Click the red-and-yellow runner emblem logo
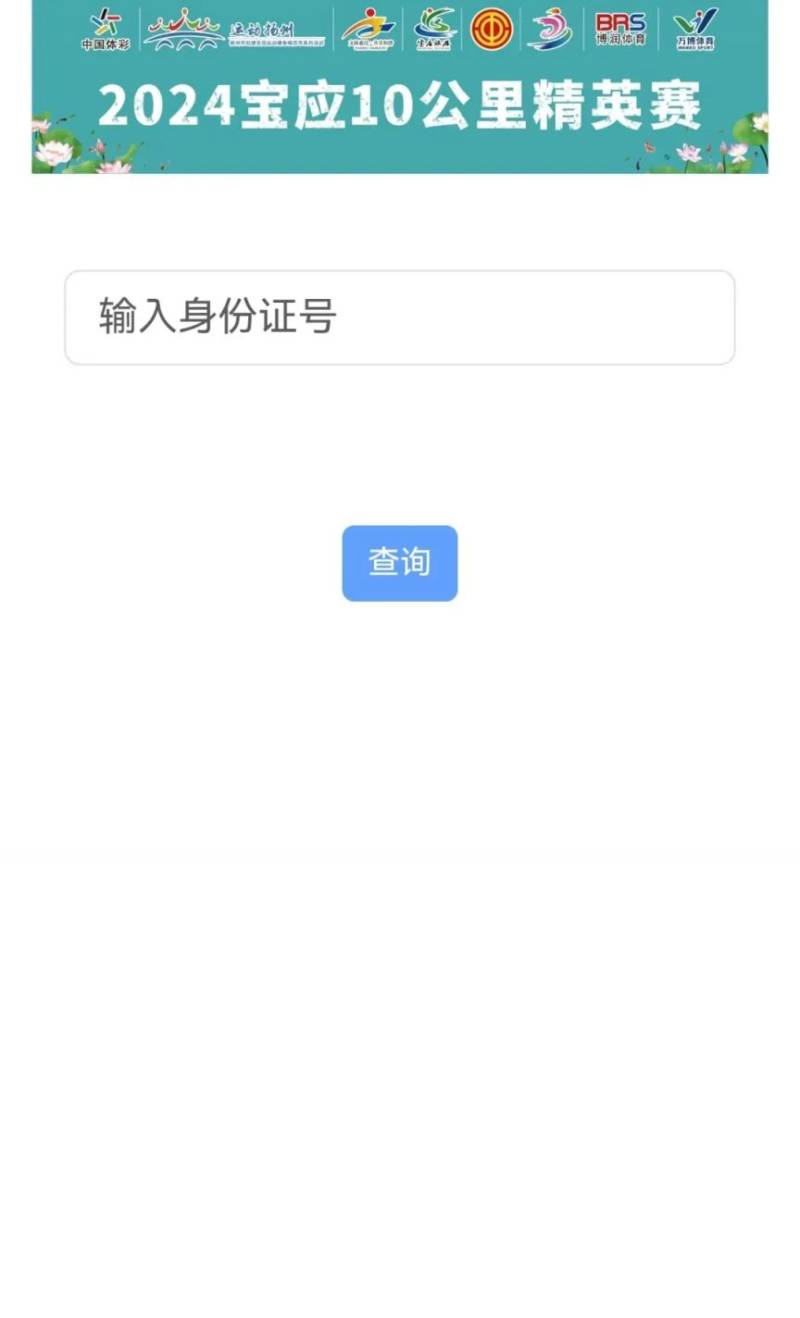 point(370,26)
